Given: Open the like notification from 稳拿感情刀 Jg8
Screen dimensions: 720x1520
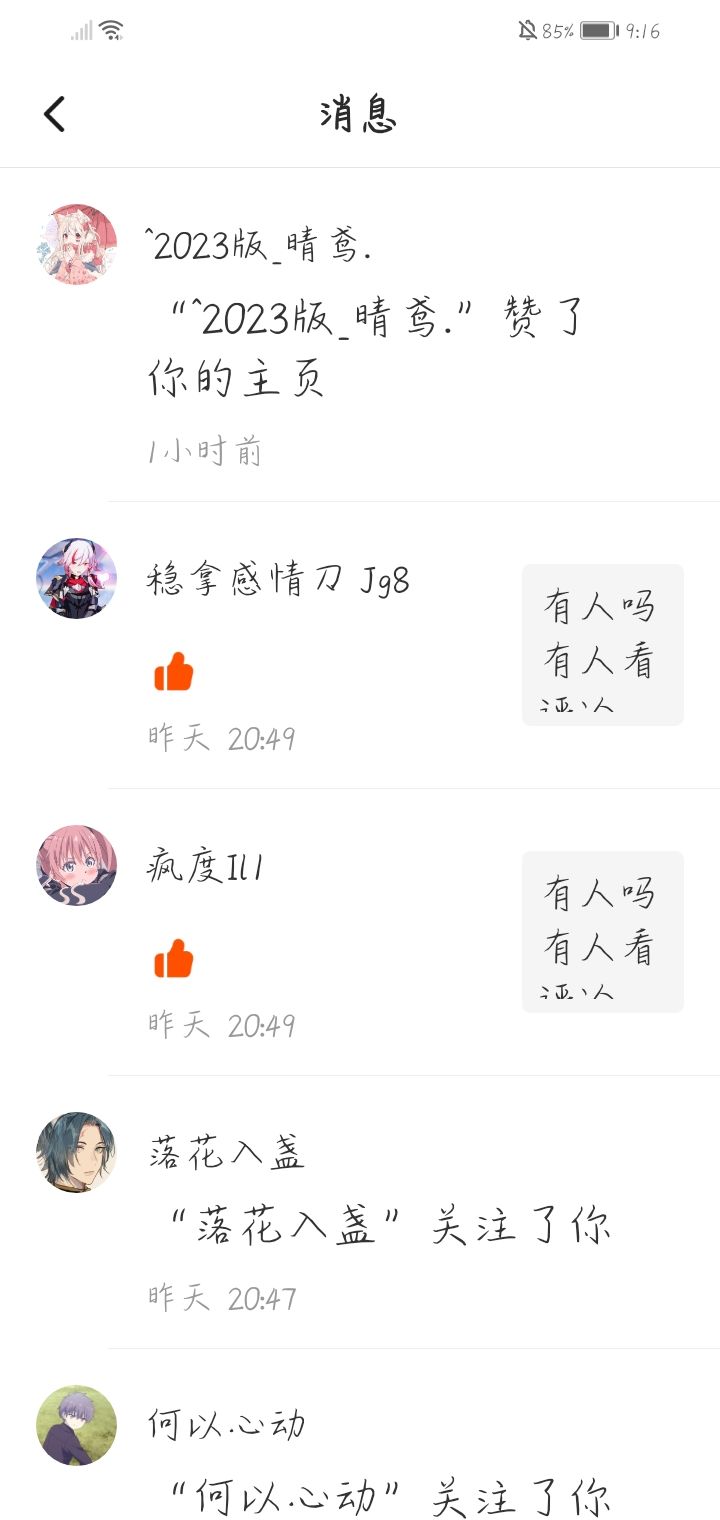Looking at the screenshot, I should (x=360, y=645).
